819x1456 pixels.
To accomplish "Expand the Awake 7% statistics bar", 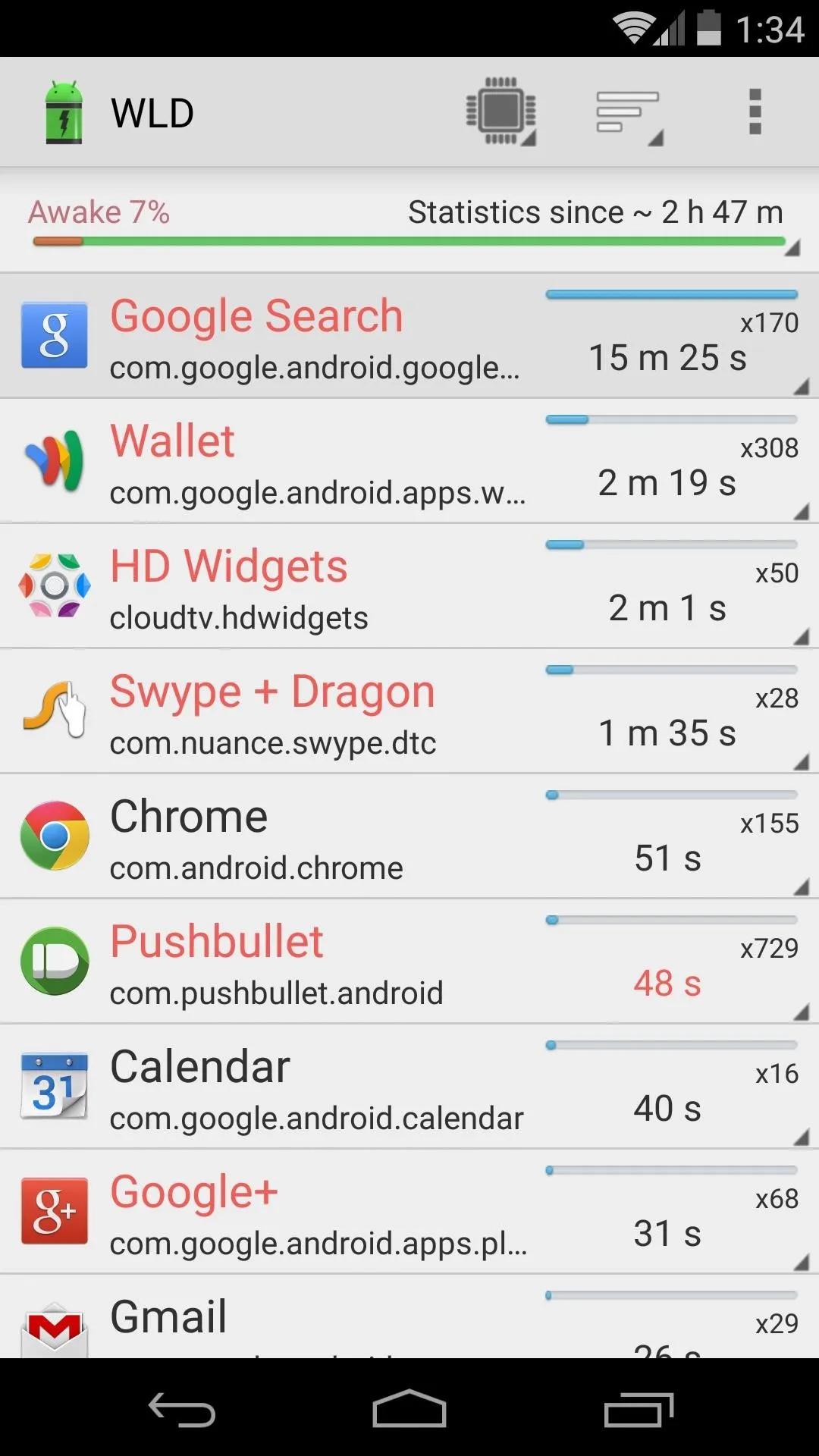I will pos(409,221).
